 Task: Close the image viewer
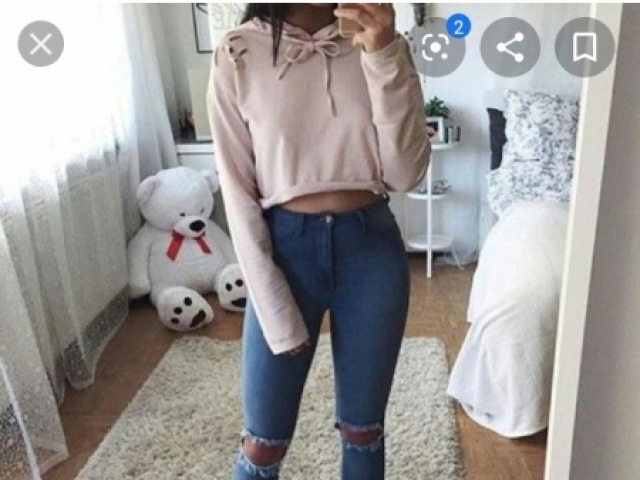coord(41,44)
